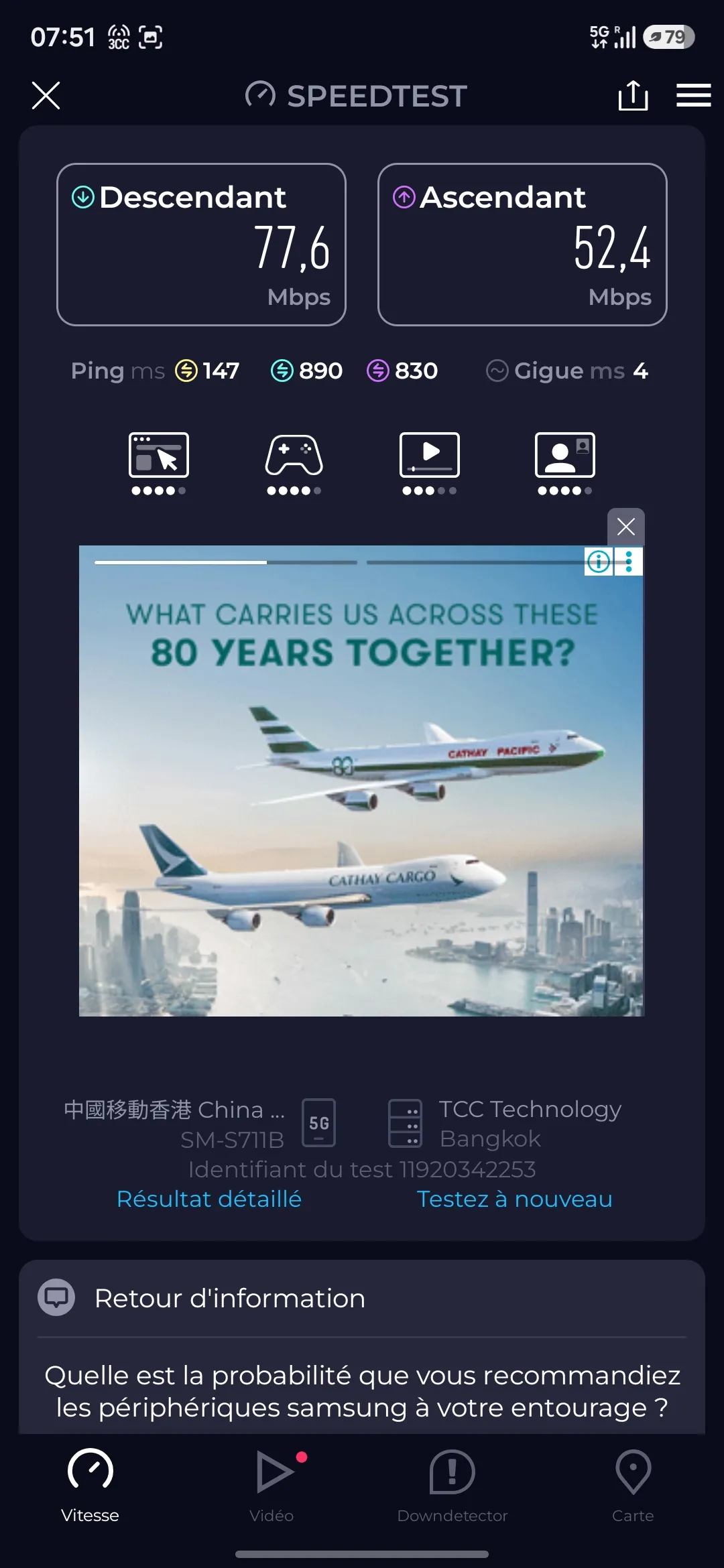Share the speed test result
The image size is (724, 1568).
[633, 95]
